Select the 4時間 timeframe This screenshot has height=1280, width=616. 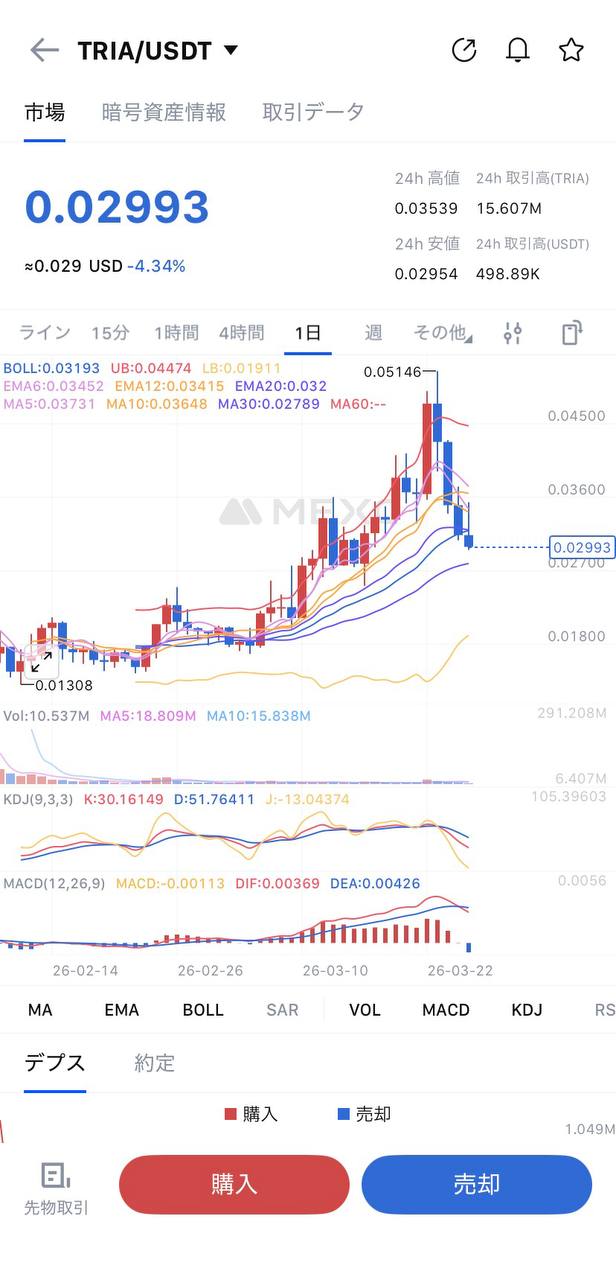click(x=241, y=333)
